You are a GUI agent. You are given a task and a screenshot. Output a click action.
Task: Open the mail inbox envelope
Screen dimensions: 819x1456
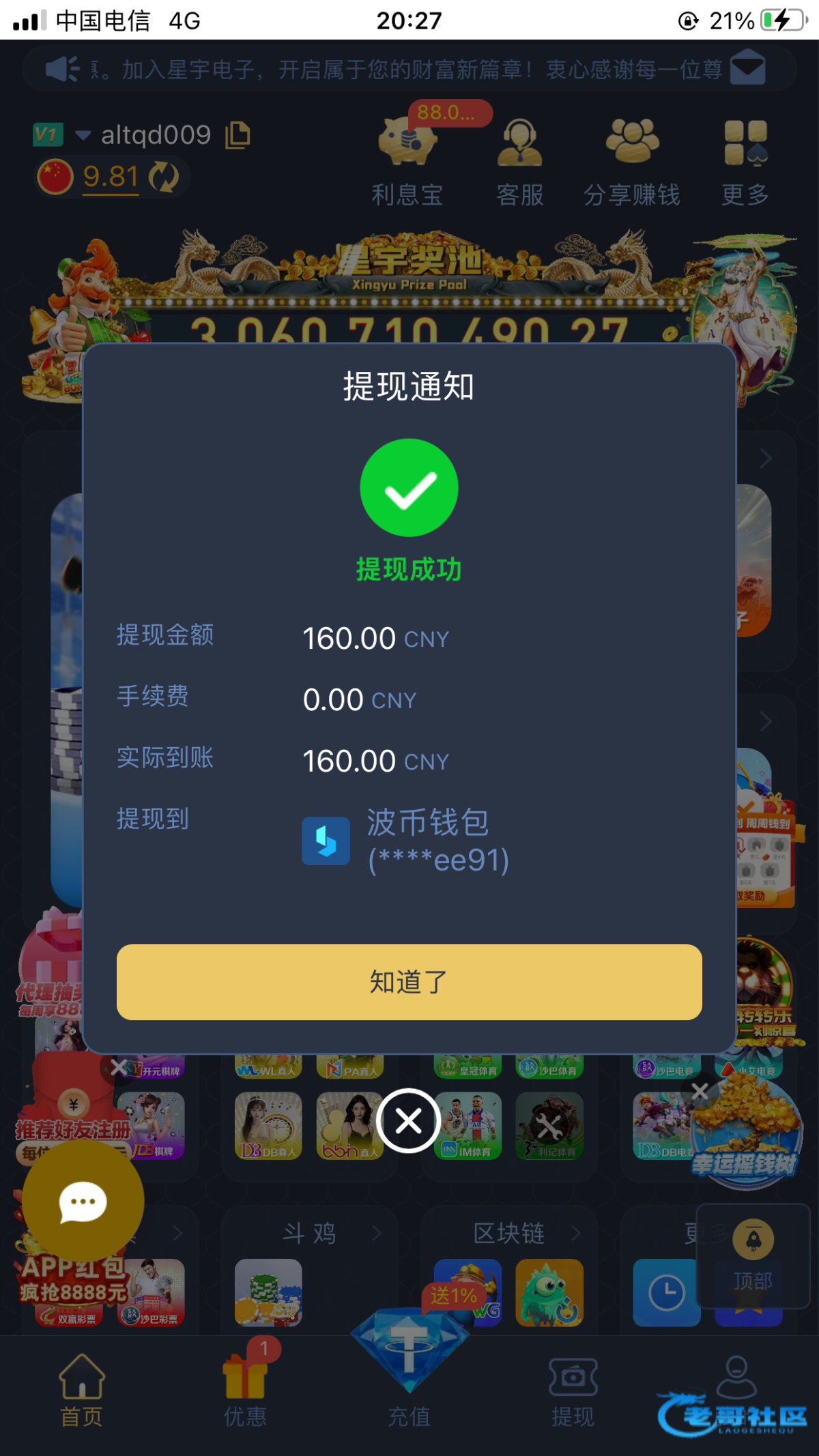pyautogui.click(x=747, y=68)
